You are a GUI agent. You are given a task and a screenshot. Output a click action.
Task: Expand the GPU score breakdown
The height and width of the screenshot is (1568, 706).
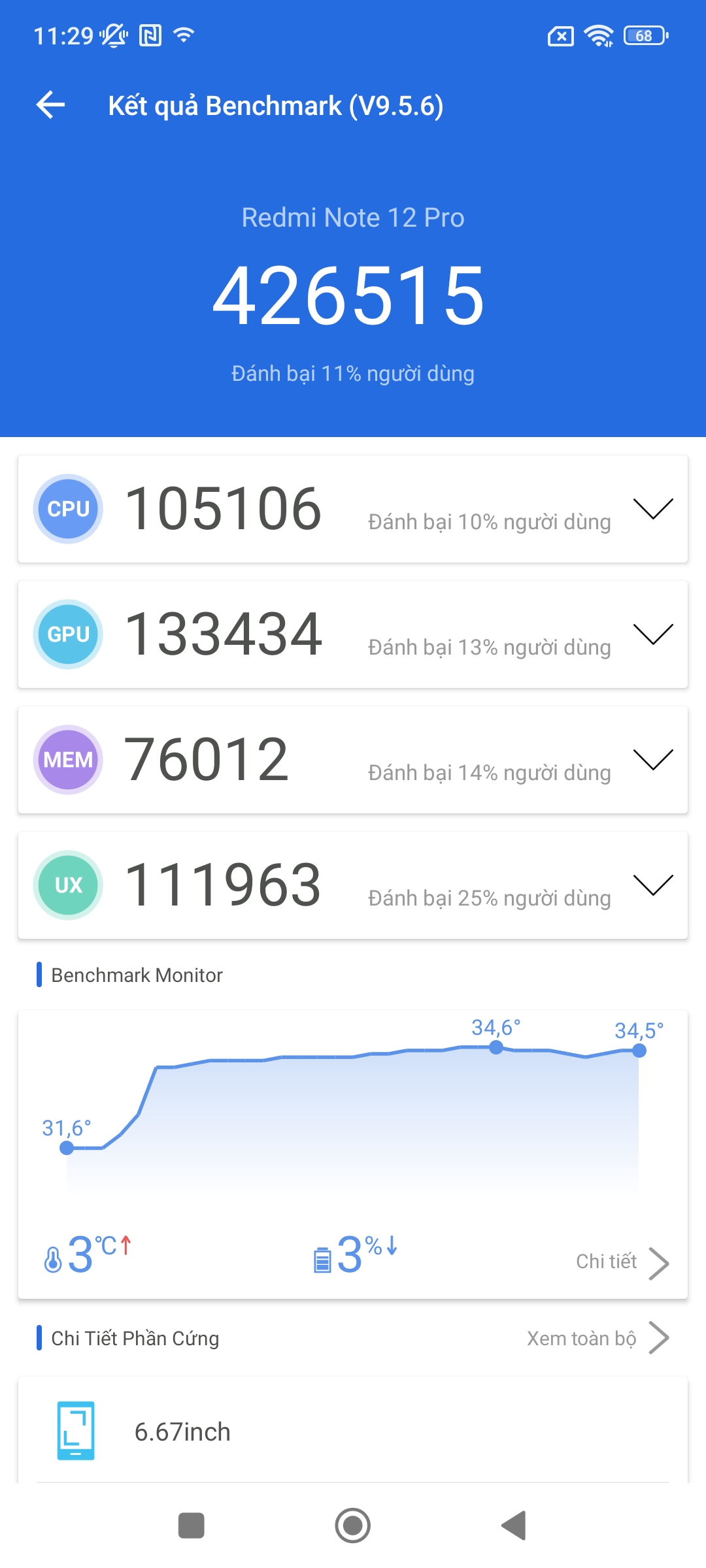[x=652, y=634]
